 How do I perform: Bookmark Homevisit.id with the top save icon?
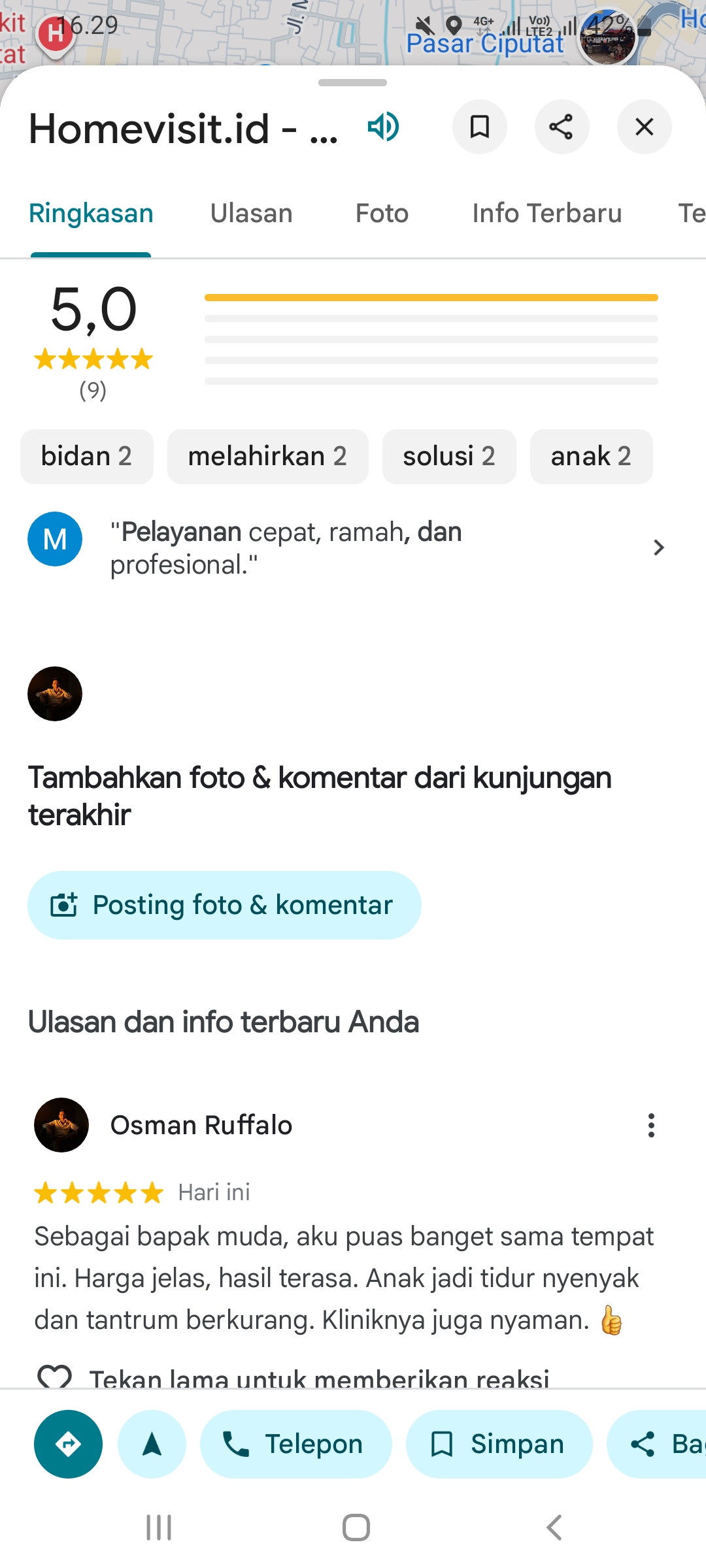(x=480, y=127)
